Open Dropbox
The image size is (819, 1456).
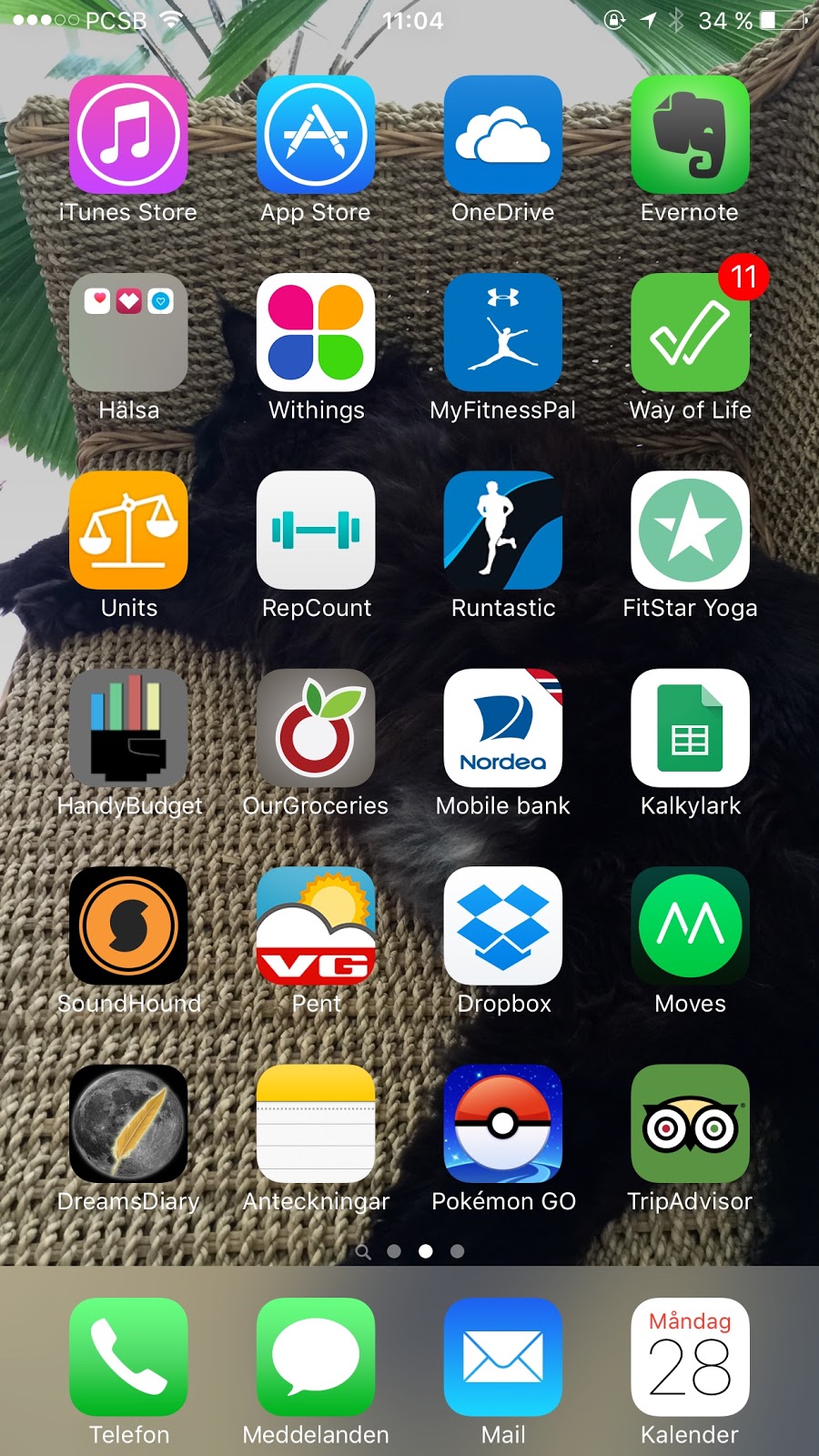point(503,925)
